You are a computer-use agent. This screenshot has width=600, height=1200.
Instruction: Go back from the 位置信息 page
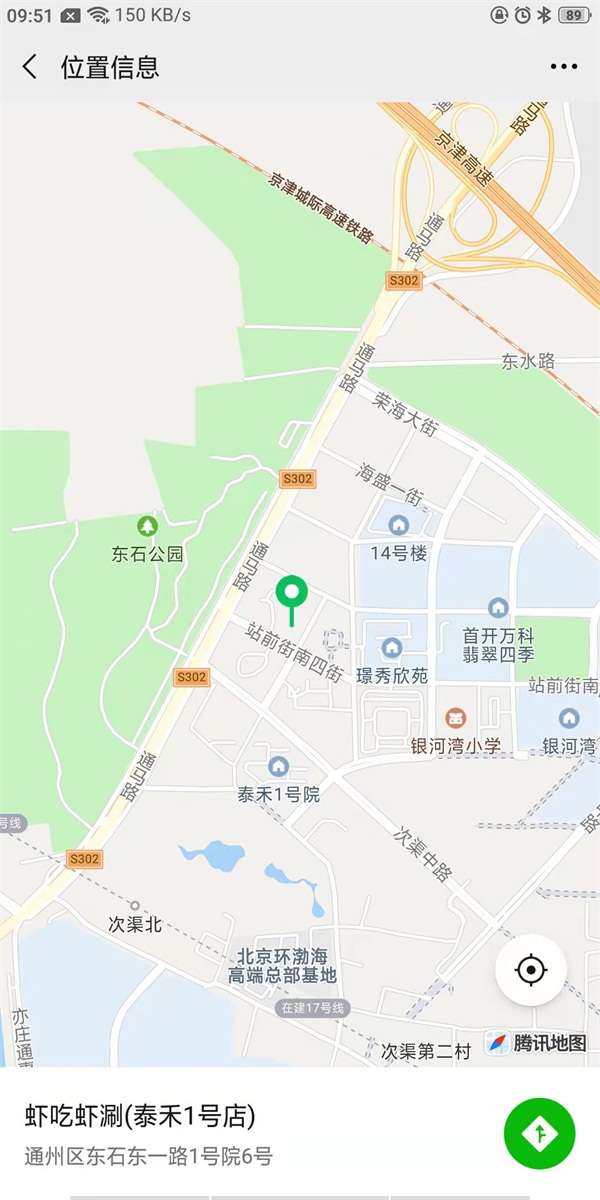(x=30, y=67)
